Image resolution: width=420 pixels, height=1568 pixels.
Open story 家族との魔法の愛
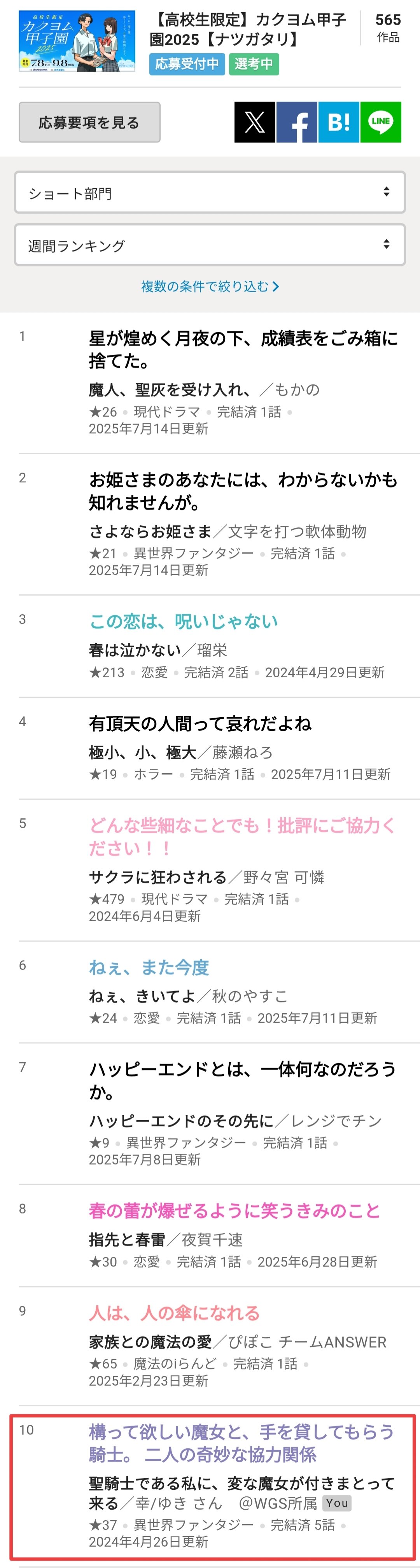coord(150,1342)
